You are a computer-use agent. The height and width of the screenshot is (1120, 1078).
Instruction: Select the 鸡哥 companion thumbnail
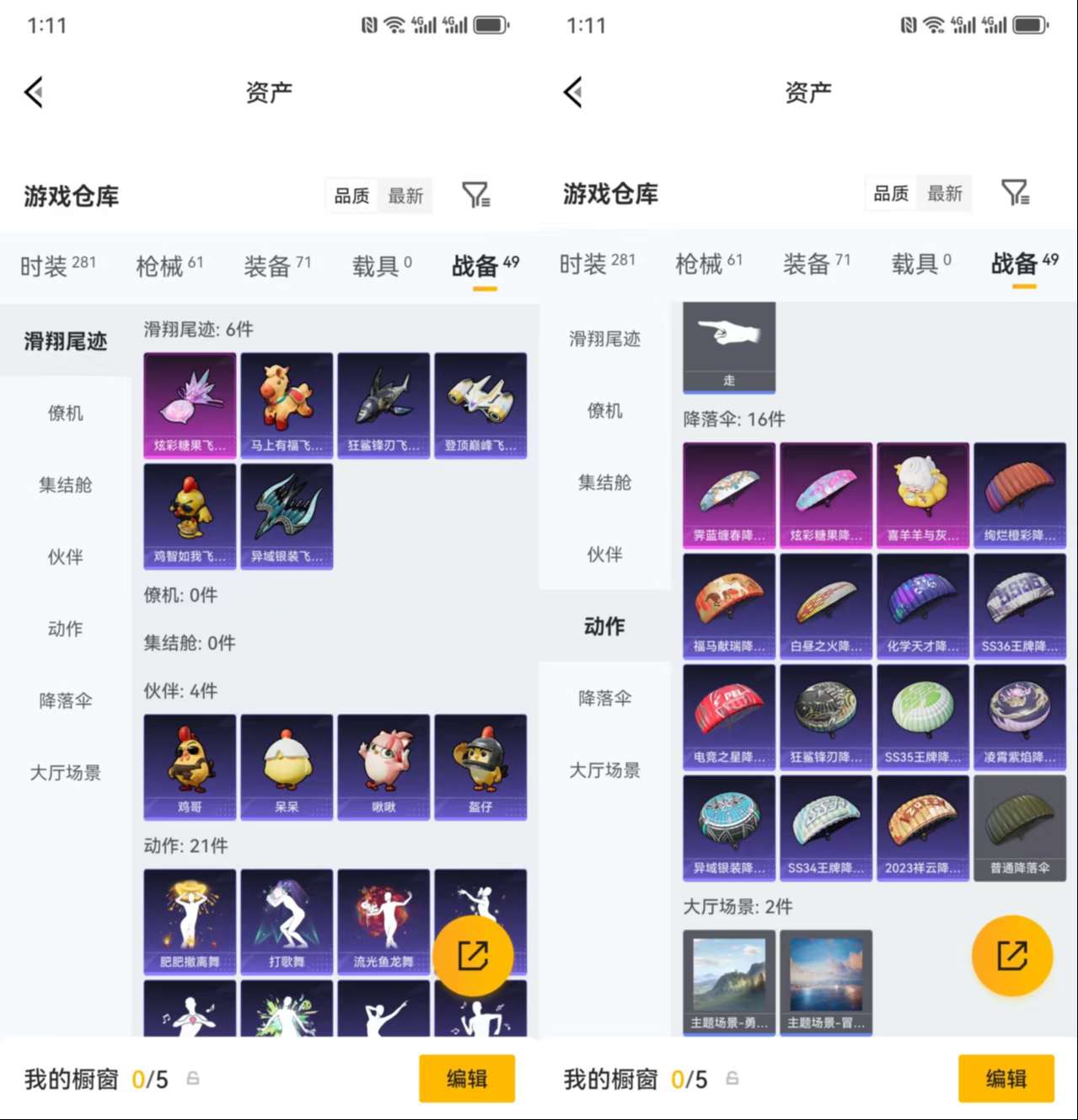(x=190, y=767)
